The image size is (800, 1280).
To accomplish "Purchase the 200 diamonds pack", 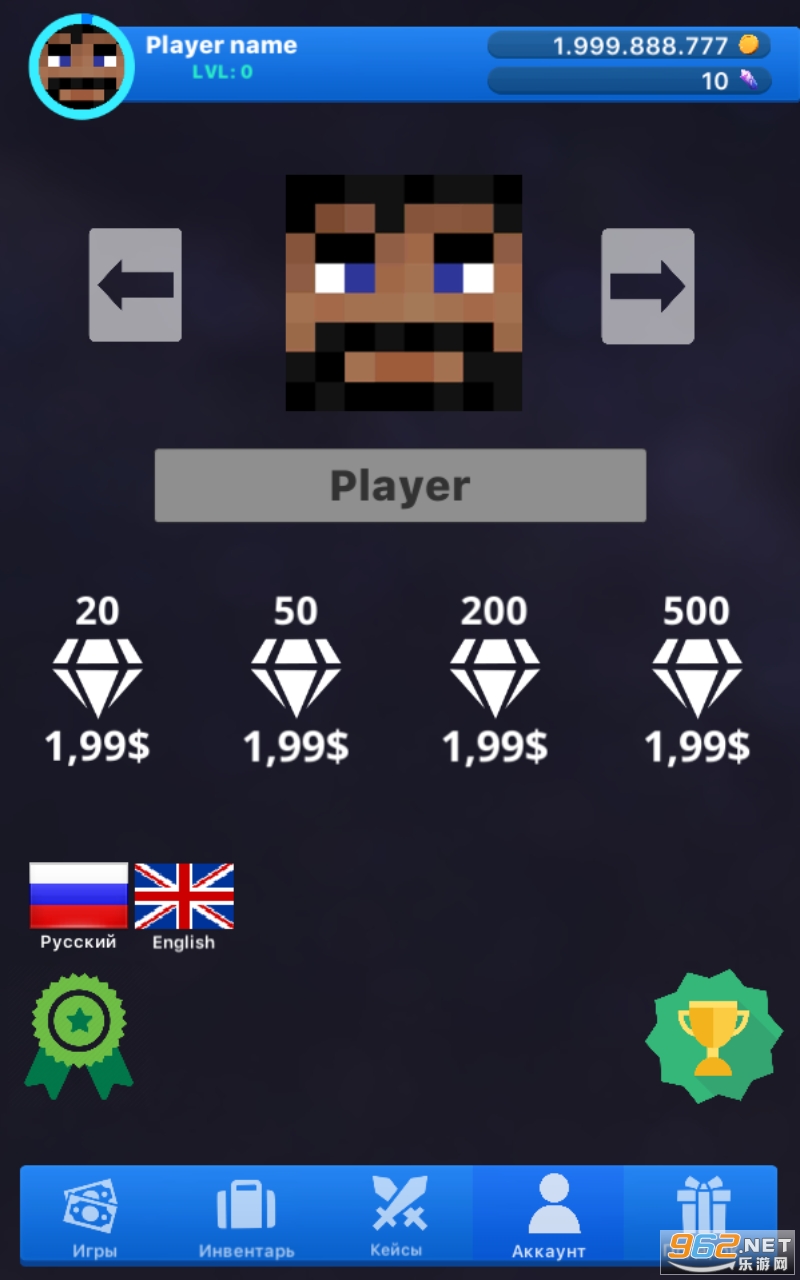I will pyautogui.click(x=495, y=680).
